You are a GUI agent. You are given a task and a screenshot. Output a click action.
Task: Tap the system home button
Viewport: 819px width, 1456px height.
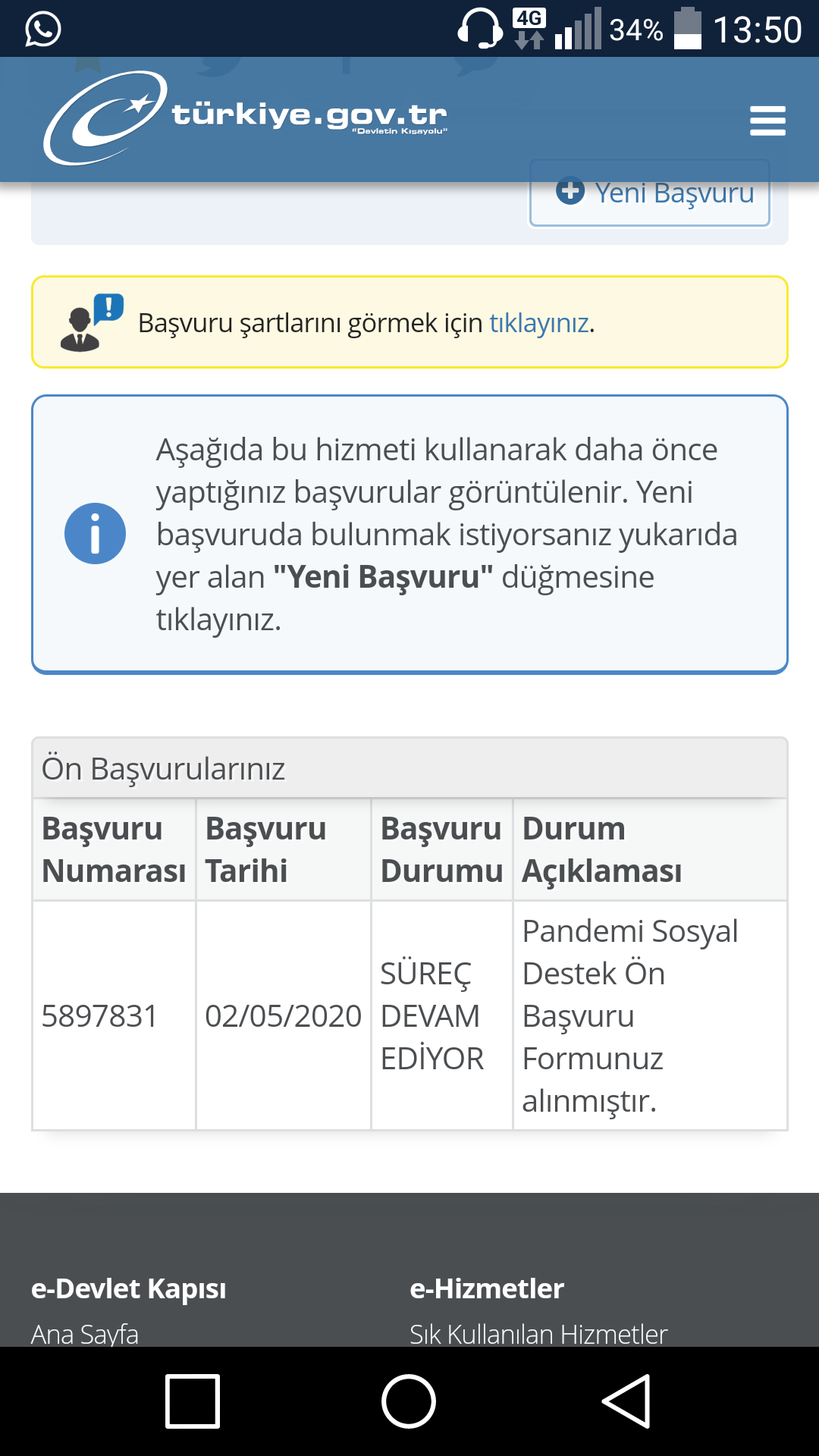point(409,1401)
